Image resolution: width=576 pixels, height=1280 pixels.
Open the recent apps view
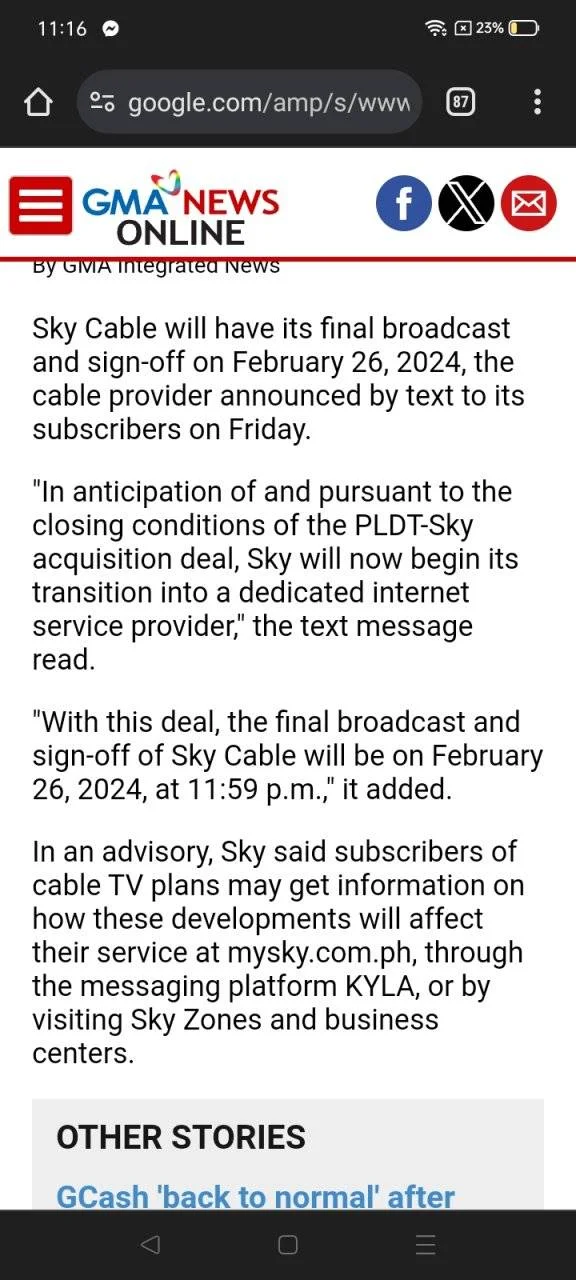point(425,1245)
